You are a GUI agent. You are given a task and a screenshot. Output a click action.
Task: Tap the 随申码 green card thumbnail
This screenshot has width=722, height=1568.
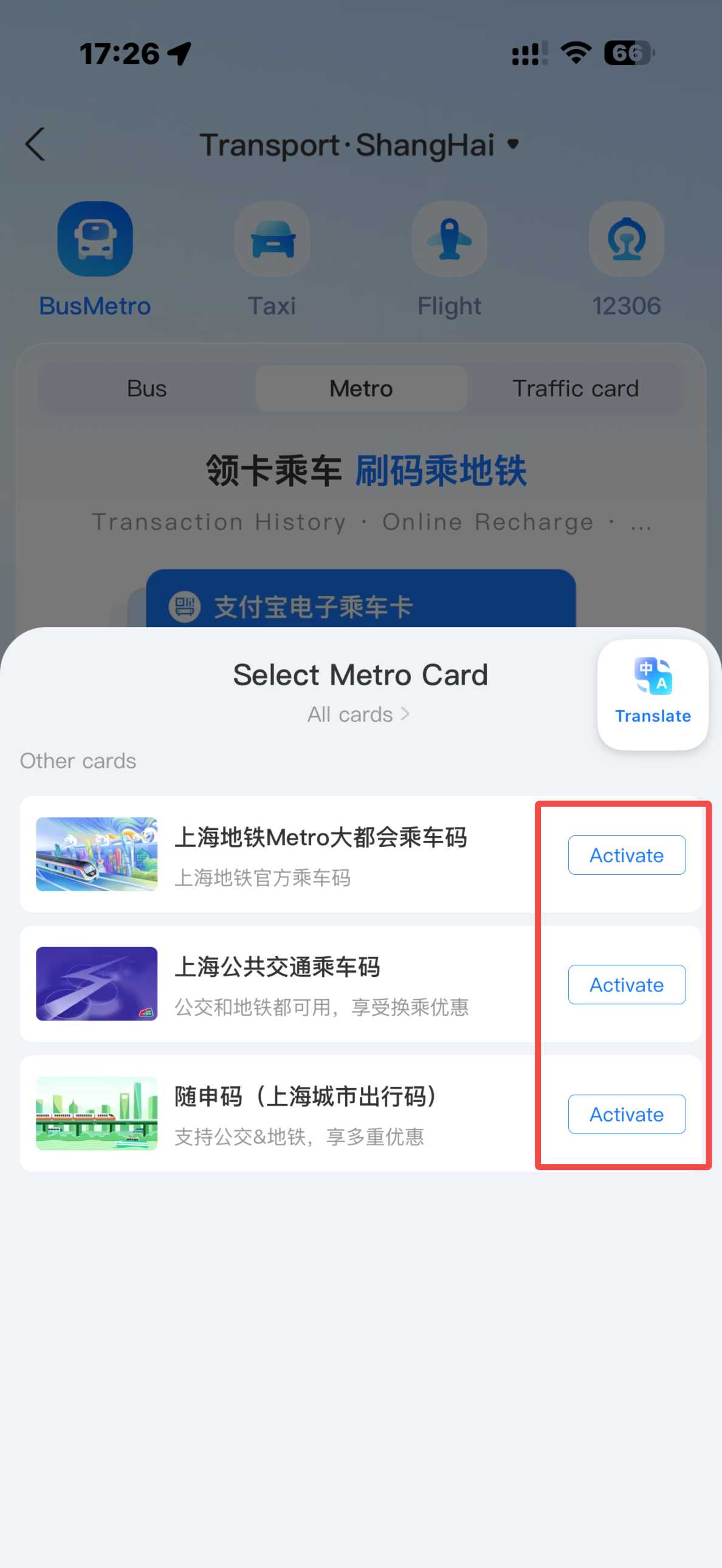click(95, 1113)
